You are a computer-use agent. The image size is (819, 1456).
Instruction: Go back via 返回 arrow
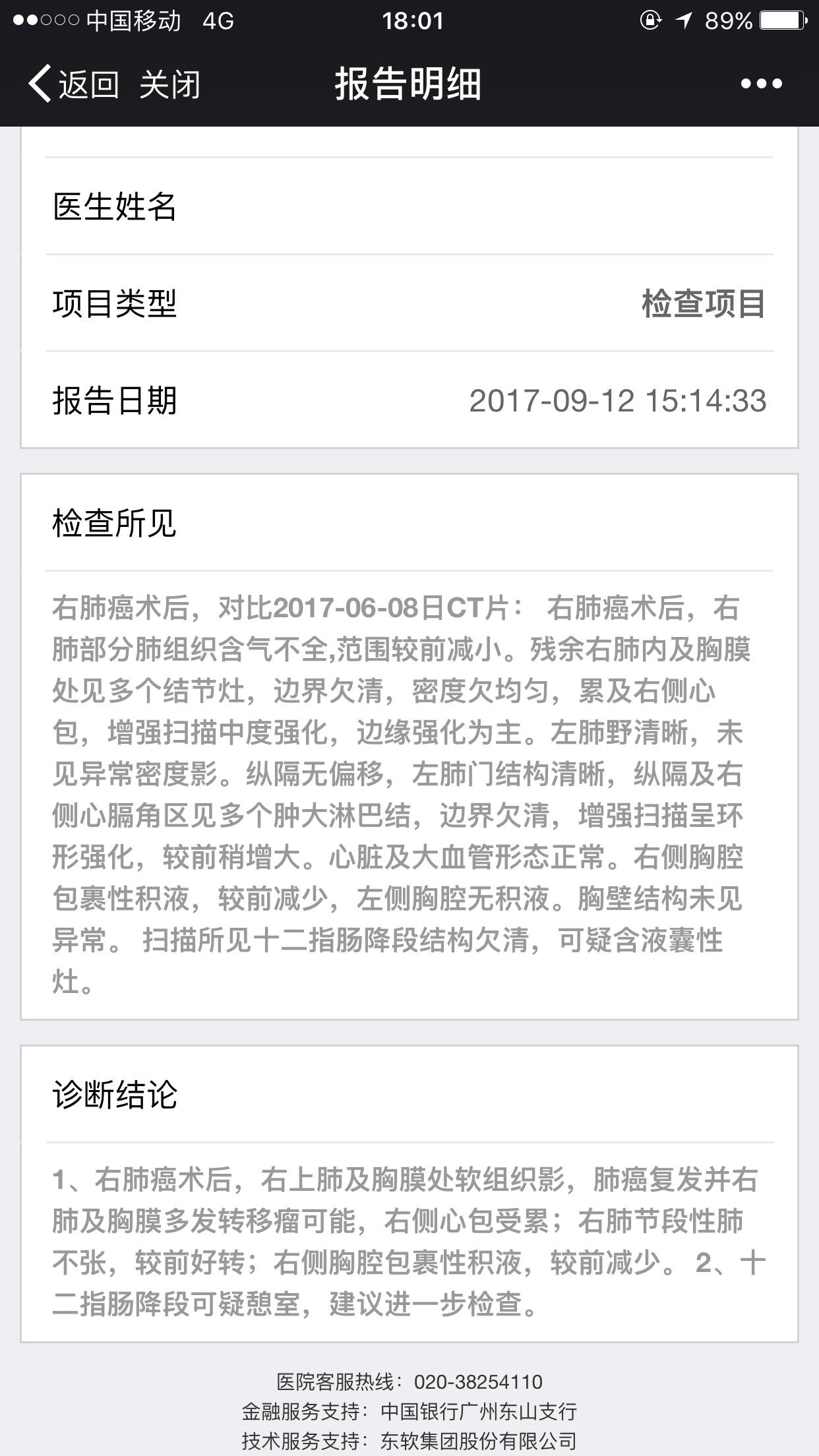pyautogui.click(x=71, y=84)
